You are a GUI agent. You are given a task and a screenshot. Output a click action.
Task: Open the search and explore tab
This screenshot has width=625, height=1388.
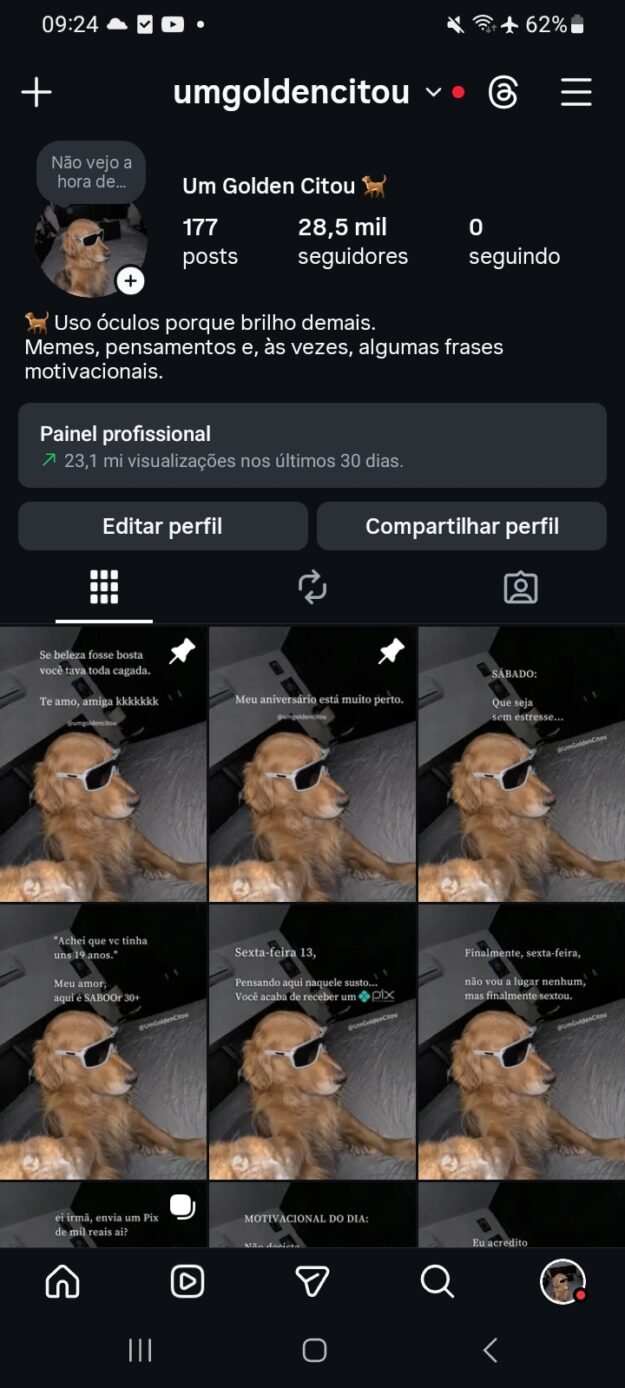pos(437,1281)
